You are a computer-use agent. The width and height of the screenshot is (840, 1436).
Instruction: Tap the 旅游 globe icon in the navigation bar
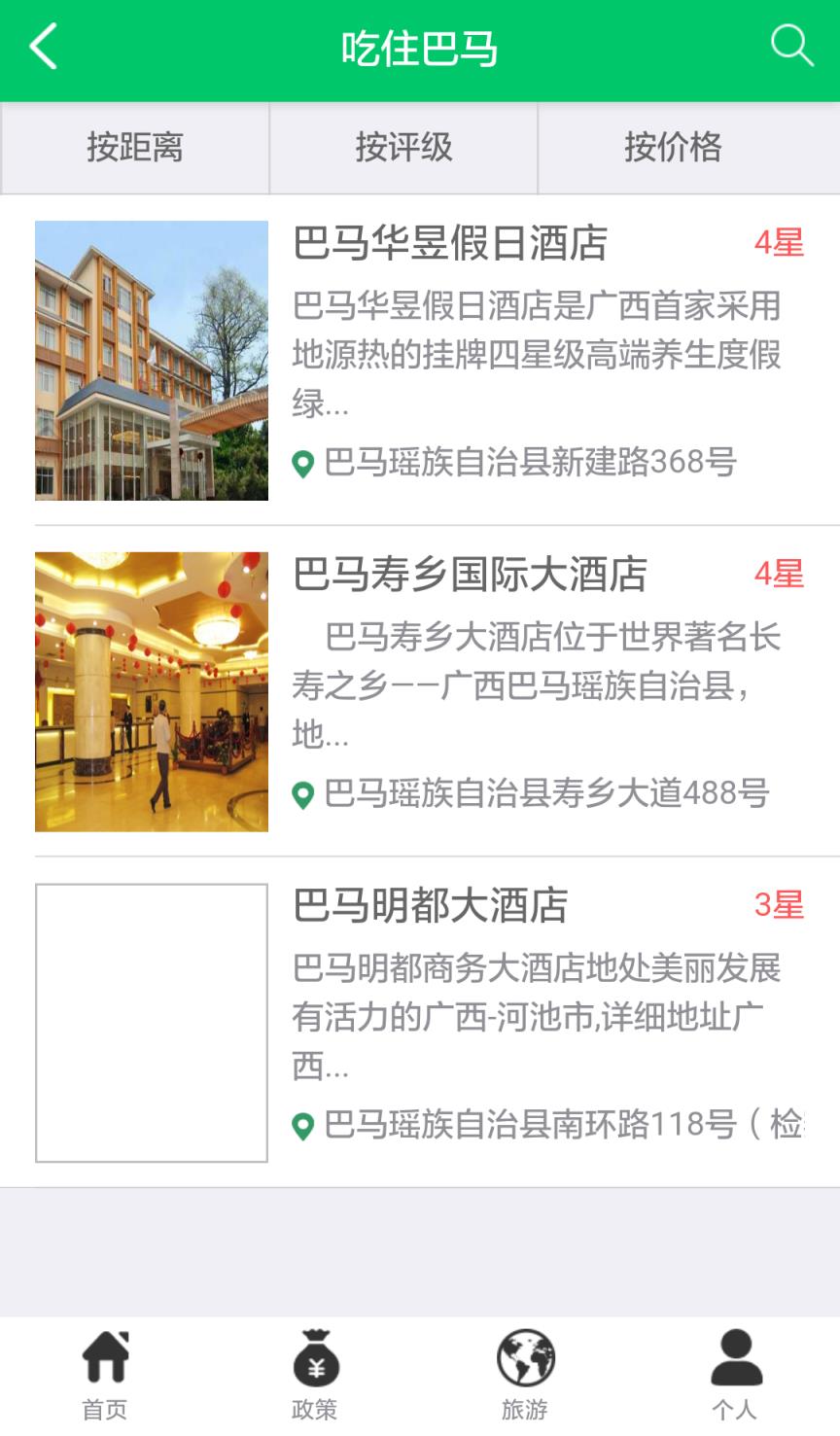click(x=525, y=1369)
